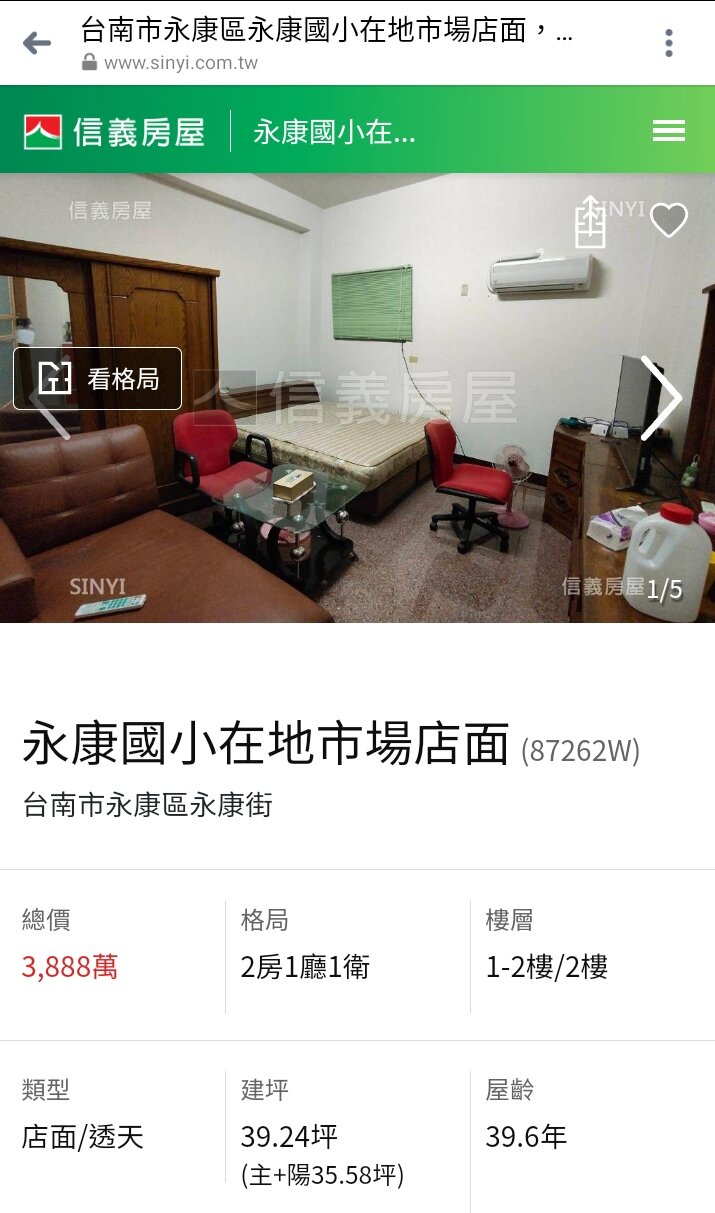Open the floor plan via 看格局
The height and width of the screenshot is (1213, 715).
click(98, 378)
